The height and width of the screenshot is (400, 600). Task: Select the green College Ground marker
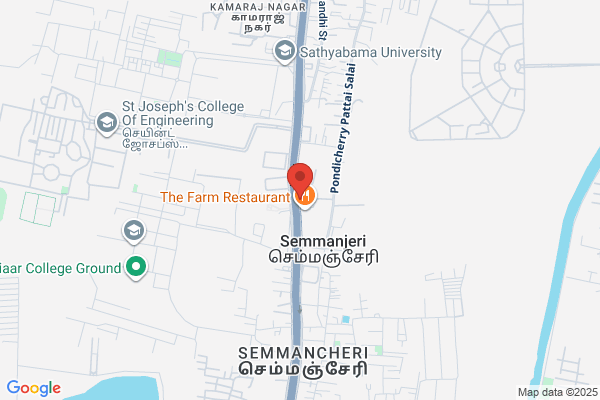[136, 267]
